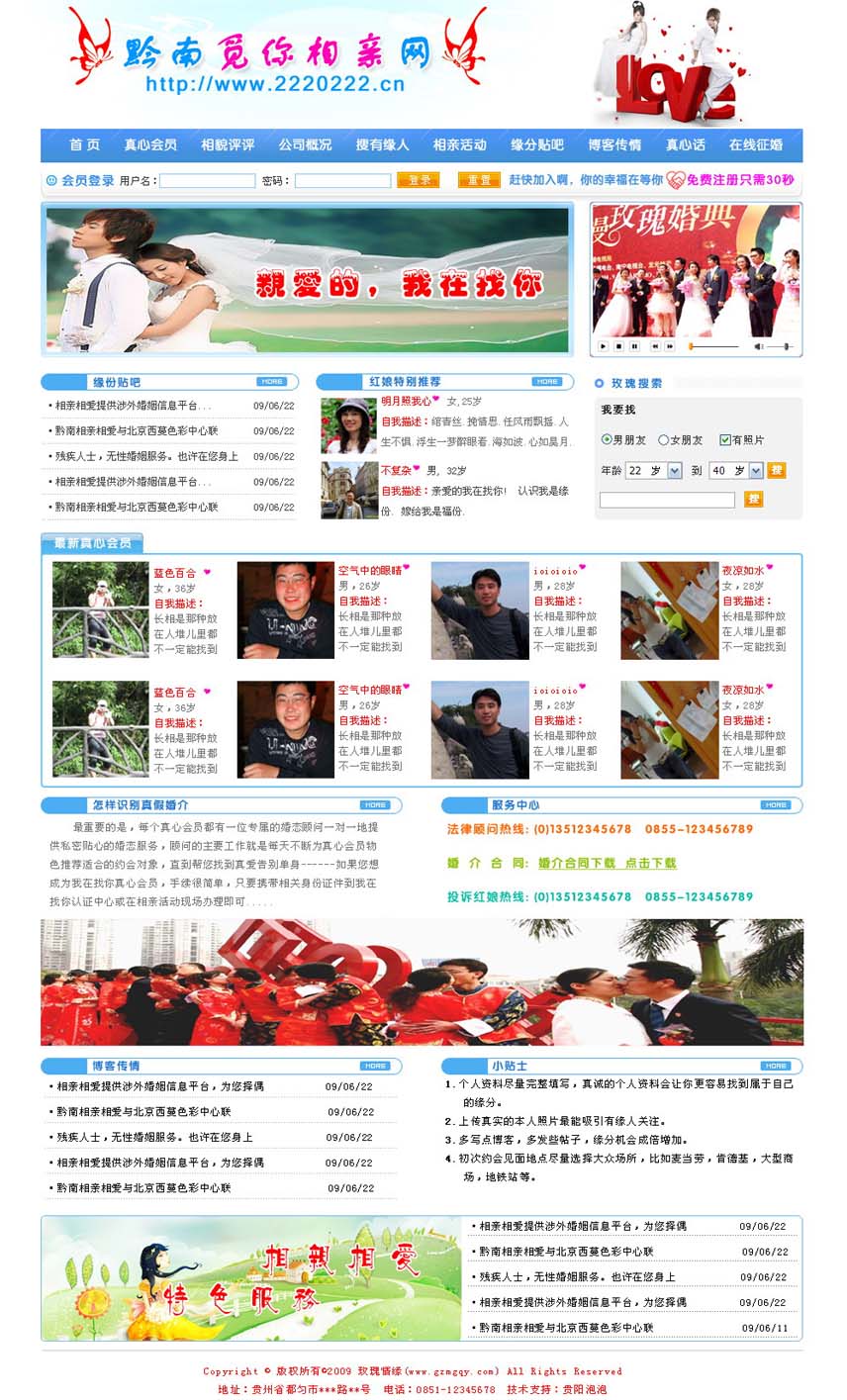
Task: Switch to the 相亲活动 section
Action: point(459,144)
